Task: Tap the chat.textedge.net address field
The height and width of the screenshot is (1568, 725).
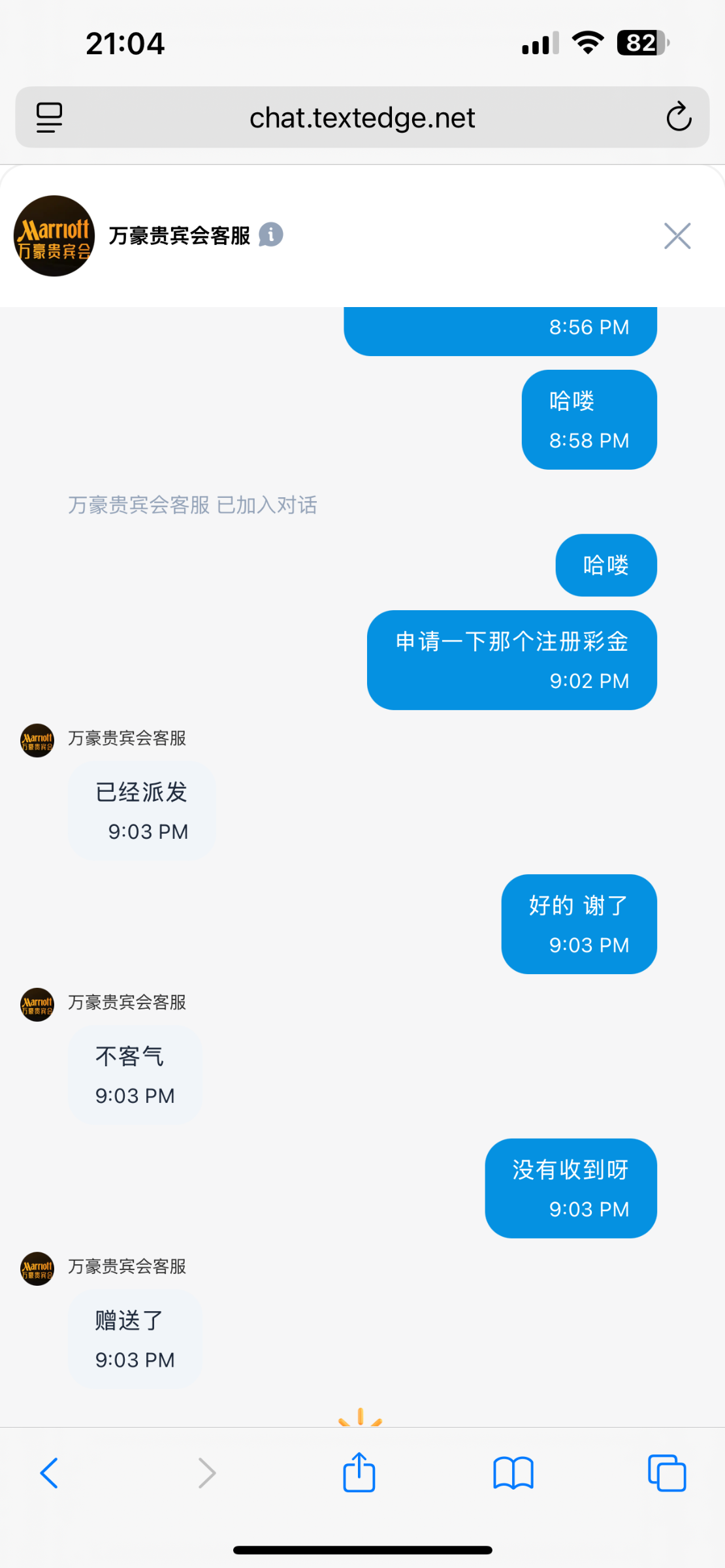Action: [362, 118]
